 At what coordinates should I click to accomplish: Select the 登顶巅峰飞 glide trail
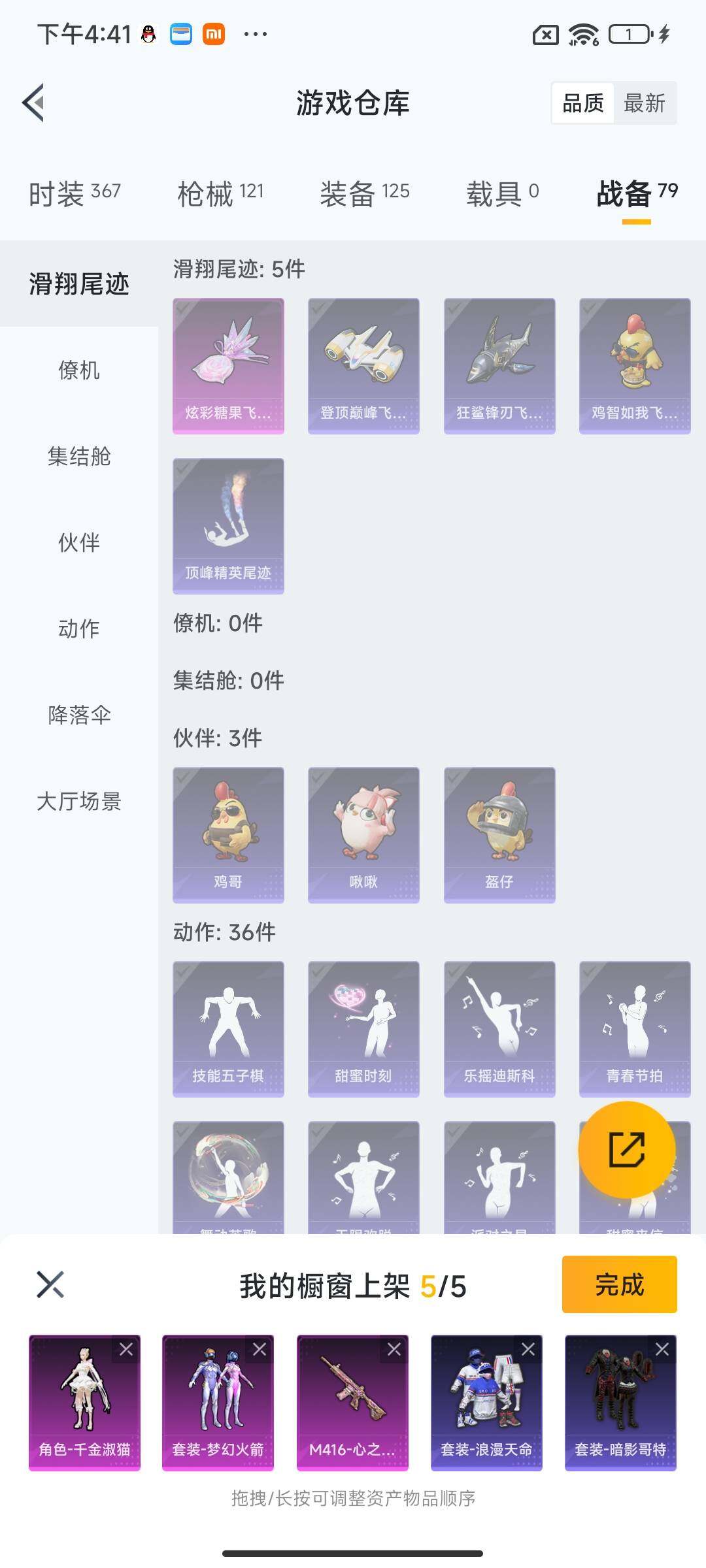pyautogui.click(x=363, y=365)
